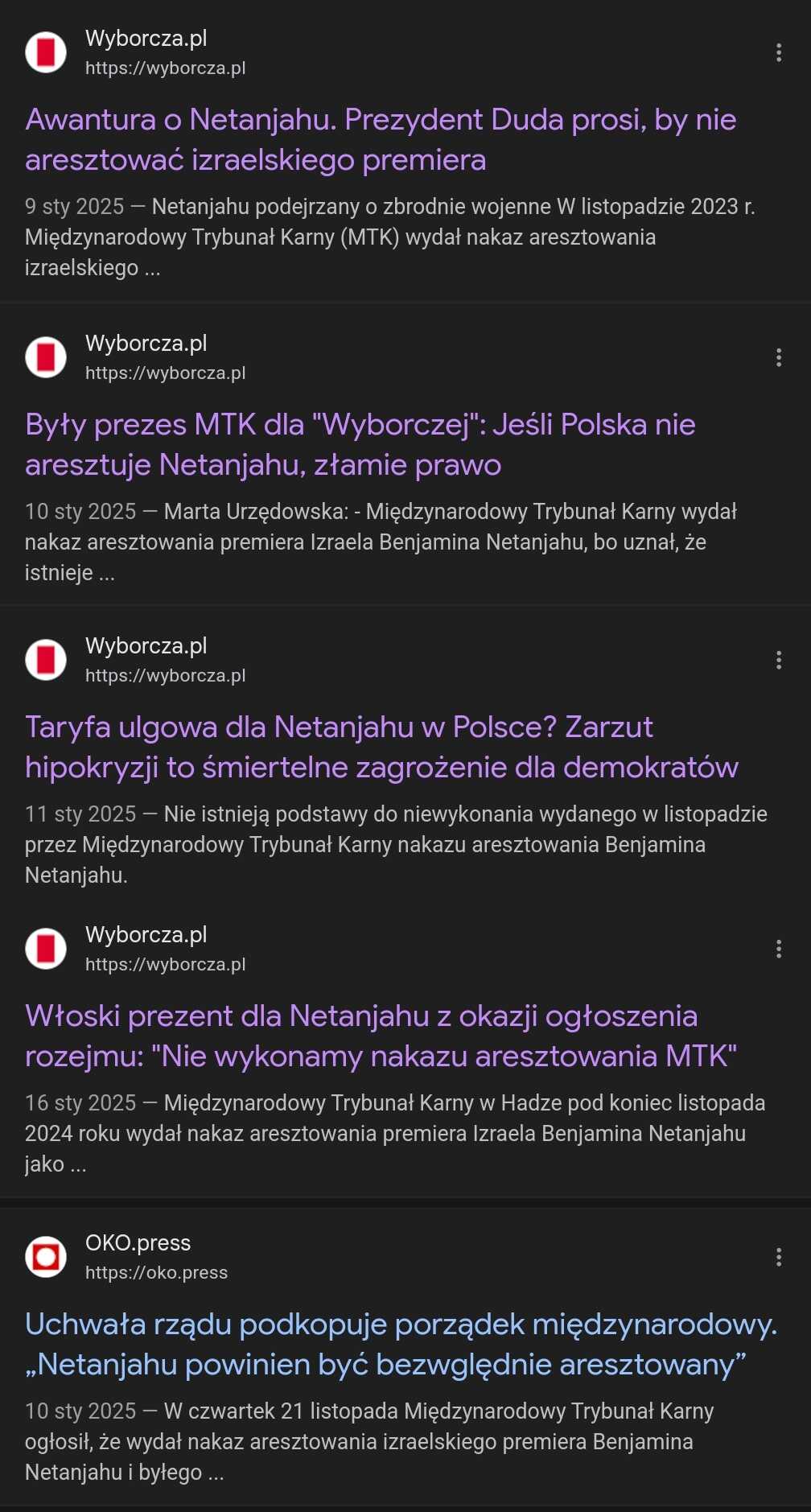Open options for the 'Taryfa ulgowa' result
This screenshot has width=811, height=1512.
point(778,660)
